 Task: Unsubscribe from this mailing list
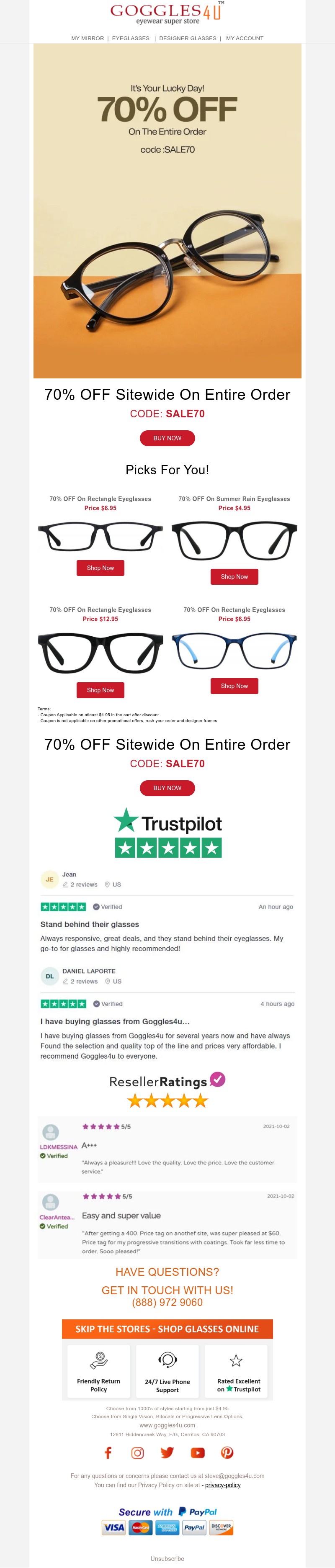pyautogui.click(x=167, y=1559)
